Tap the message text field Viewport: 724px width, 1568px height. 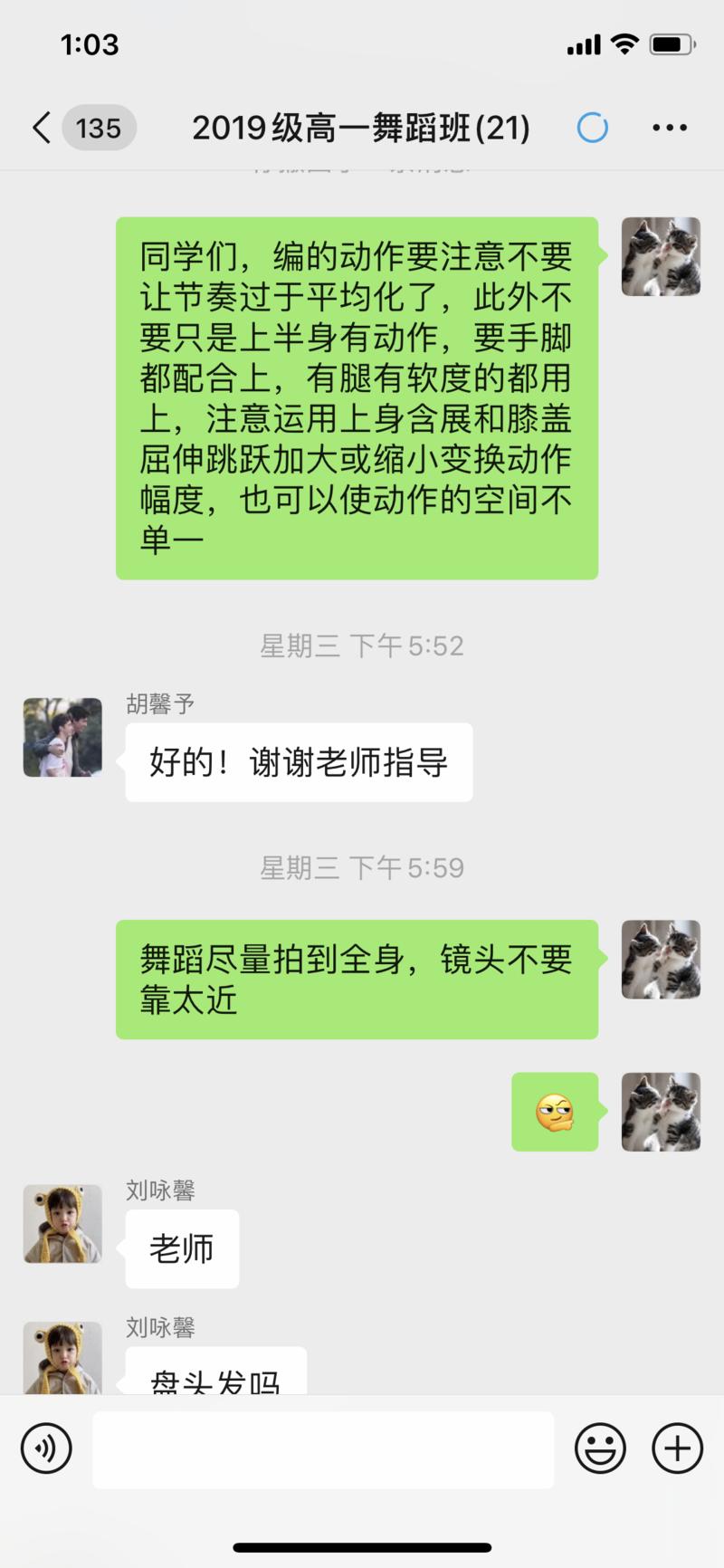click(x=323, y=1449)
